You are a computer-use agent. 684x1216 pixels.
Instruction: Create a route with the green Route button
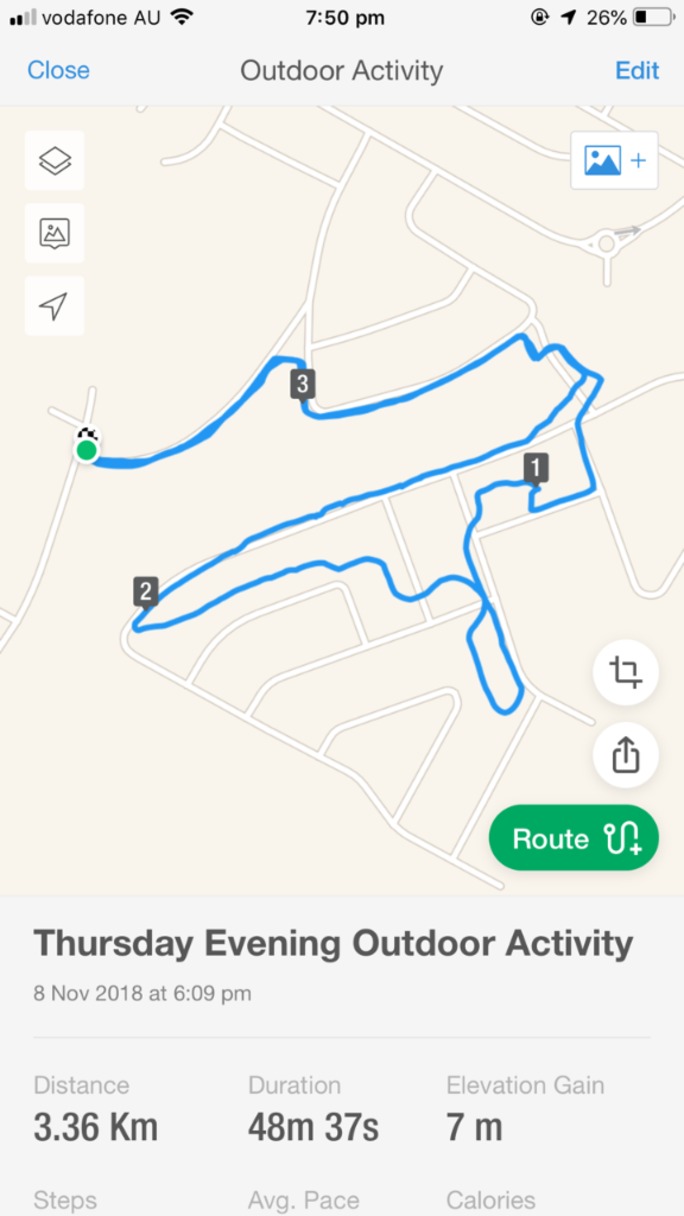pos(574,838)
